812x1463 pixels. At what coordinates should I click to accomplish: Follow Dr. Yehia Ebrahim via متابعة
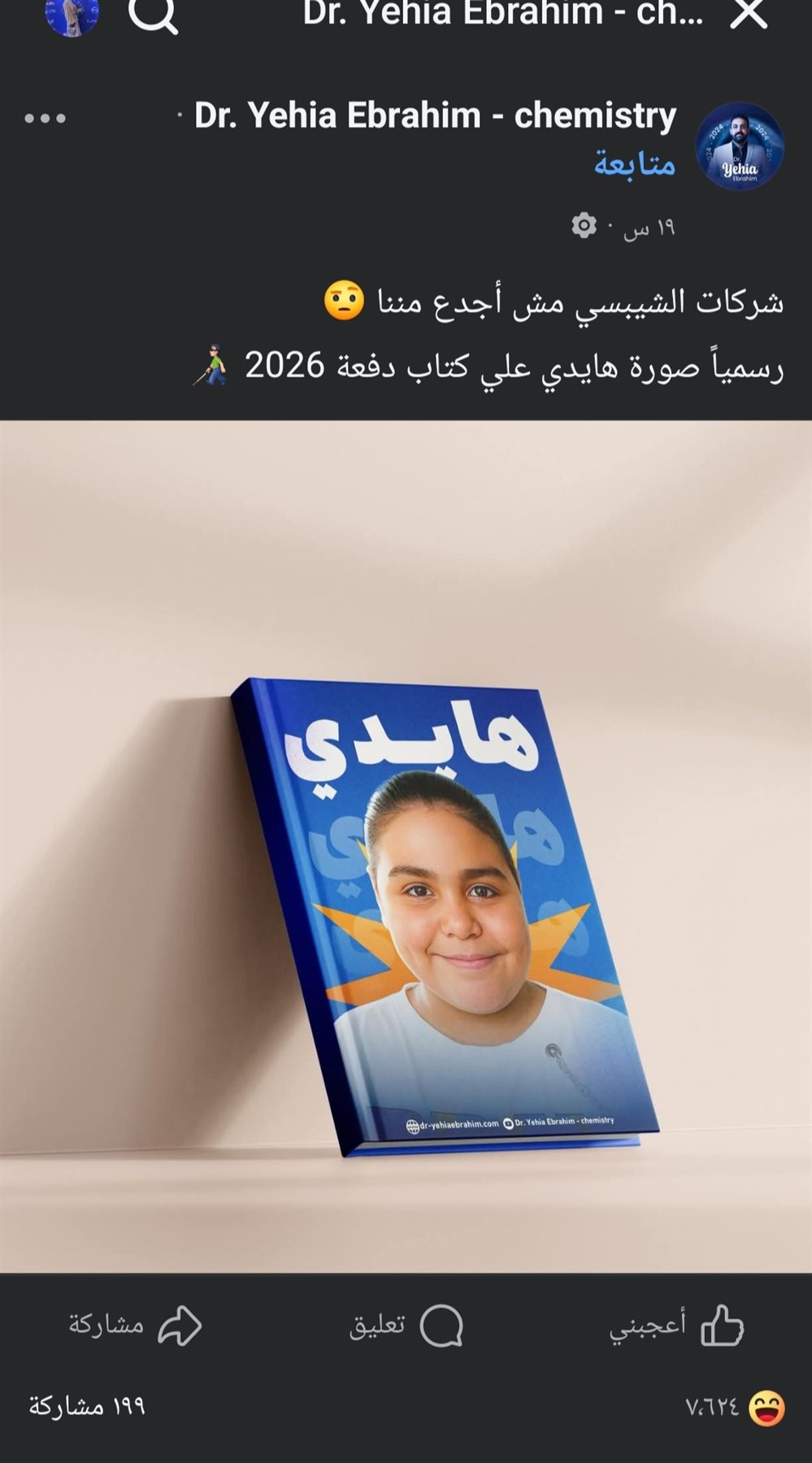tap(634, 163)
